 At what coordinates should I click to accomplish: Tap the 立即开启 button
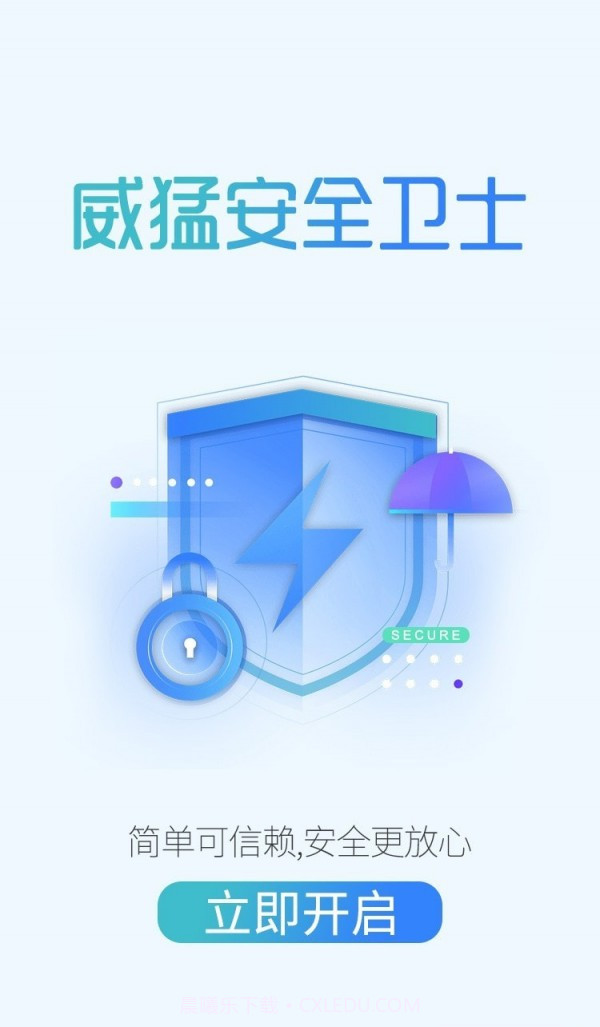pyautogui.click(x=300, y=912)
